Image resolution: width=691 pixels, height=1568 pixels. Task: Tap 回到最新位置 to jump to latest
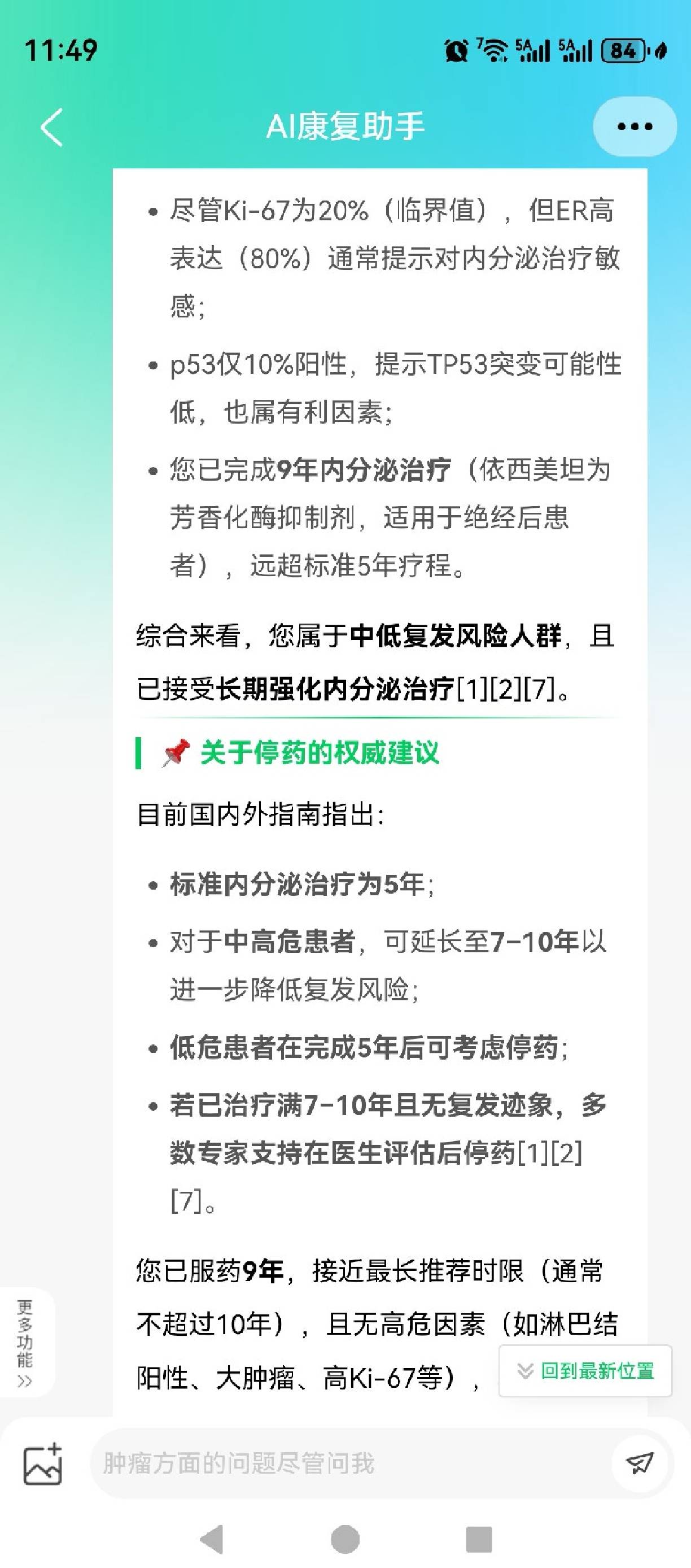(x=585, y=1371)
